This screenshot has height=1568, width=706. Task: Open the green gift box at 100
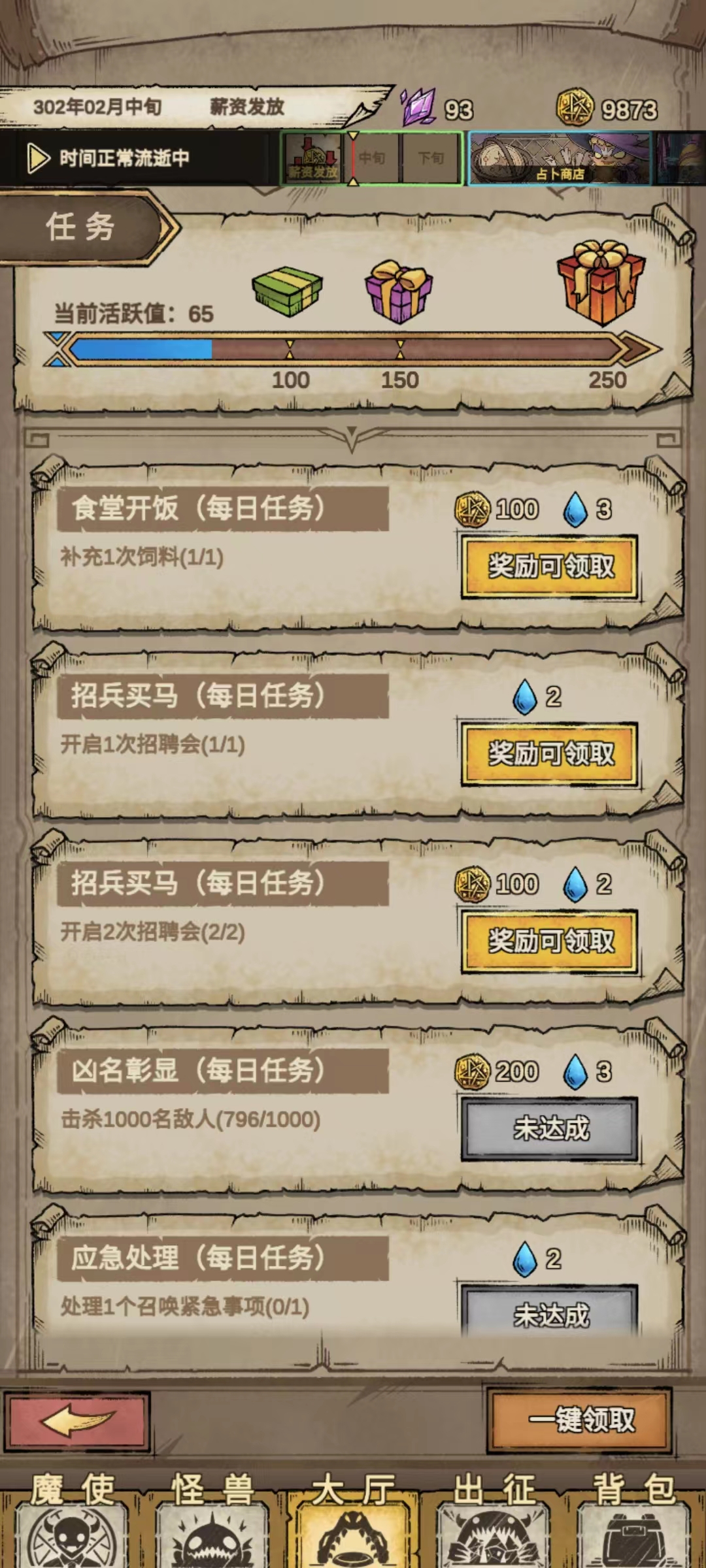point(288,291)
